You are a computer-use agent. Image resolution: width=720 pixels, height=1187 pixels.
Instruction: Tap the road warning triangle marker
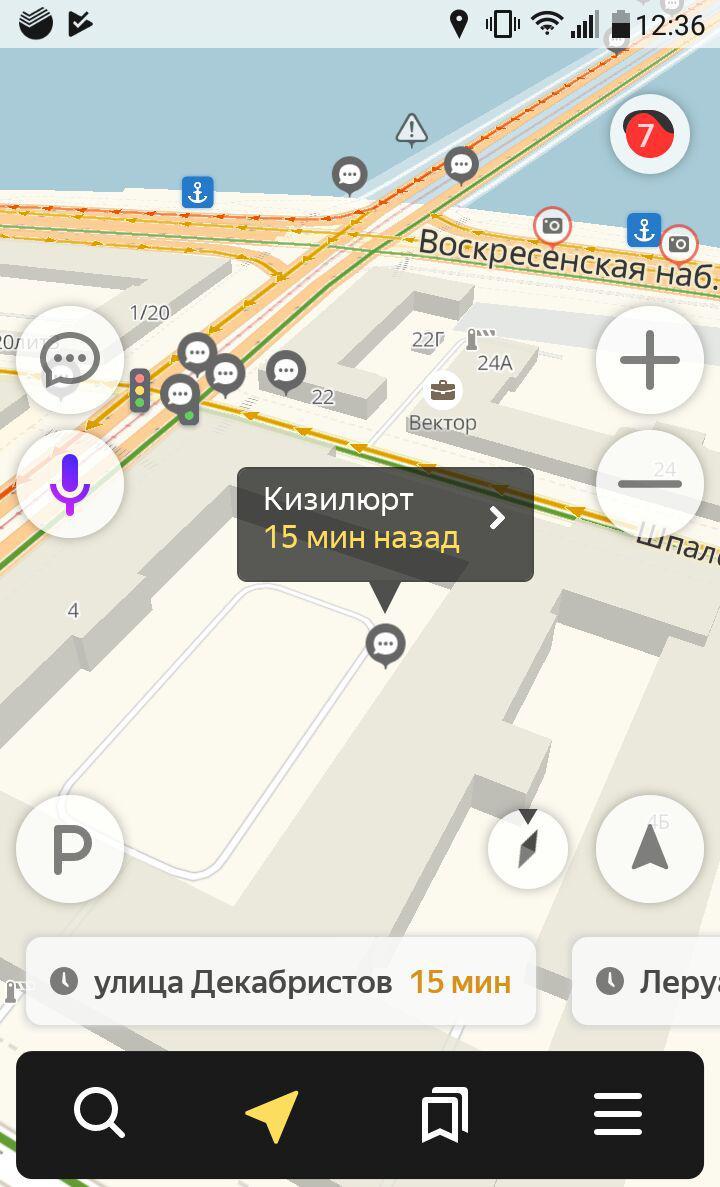(x=411, y=129)
